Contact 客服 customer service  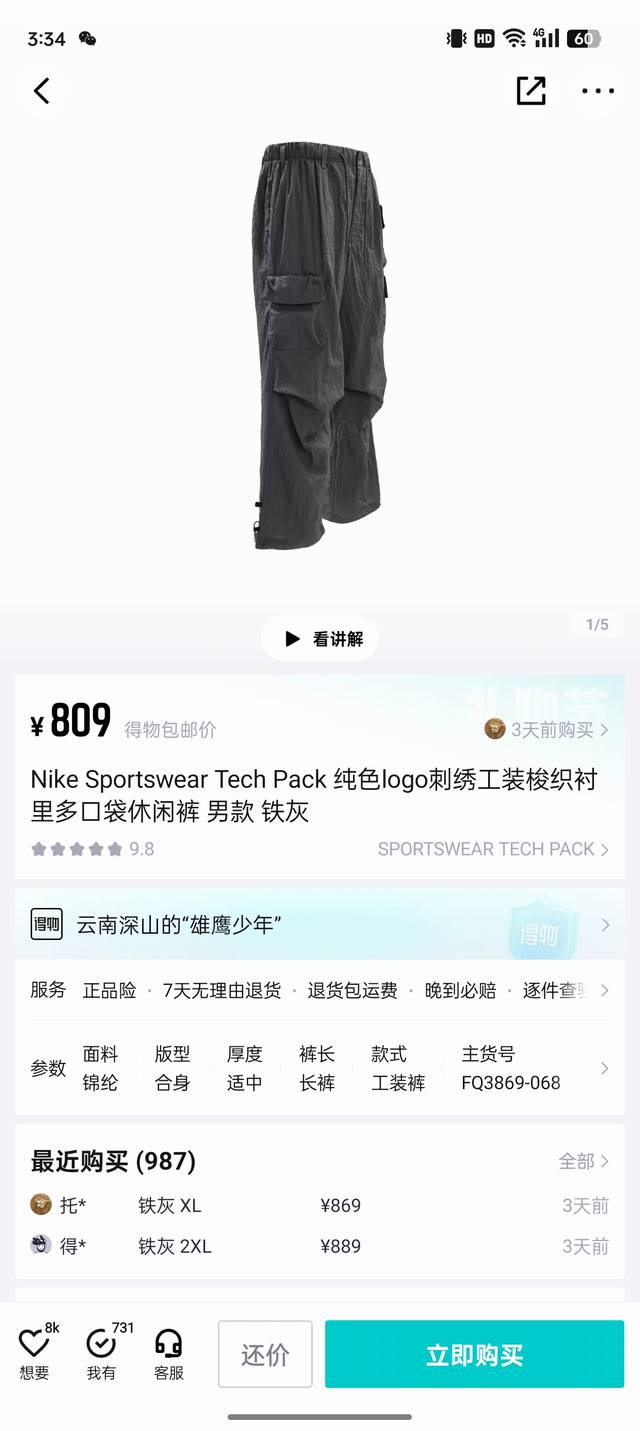[x=169, y=1354]
